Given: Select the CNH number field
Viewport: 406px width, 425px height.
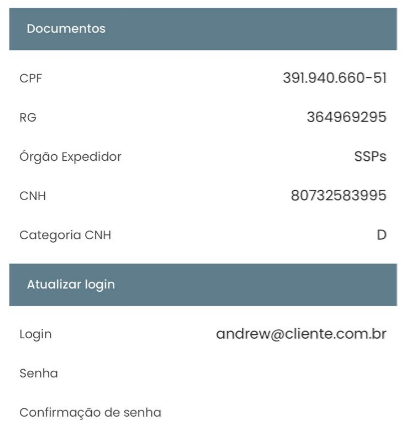Looking at the screenshot, I should pyautogui.click(x=203, y=196).
